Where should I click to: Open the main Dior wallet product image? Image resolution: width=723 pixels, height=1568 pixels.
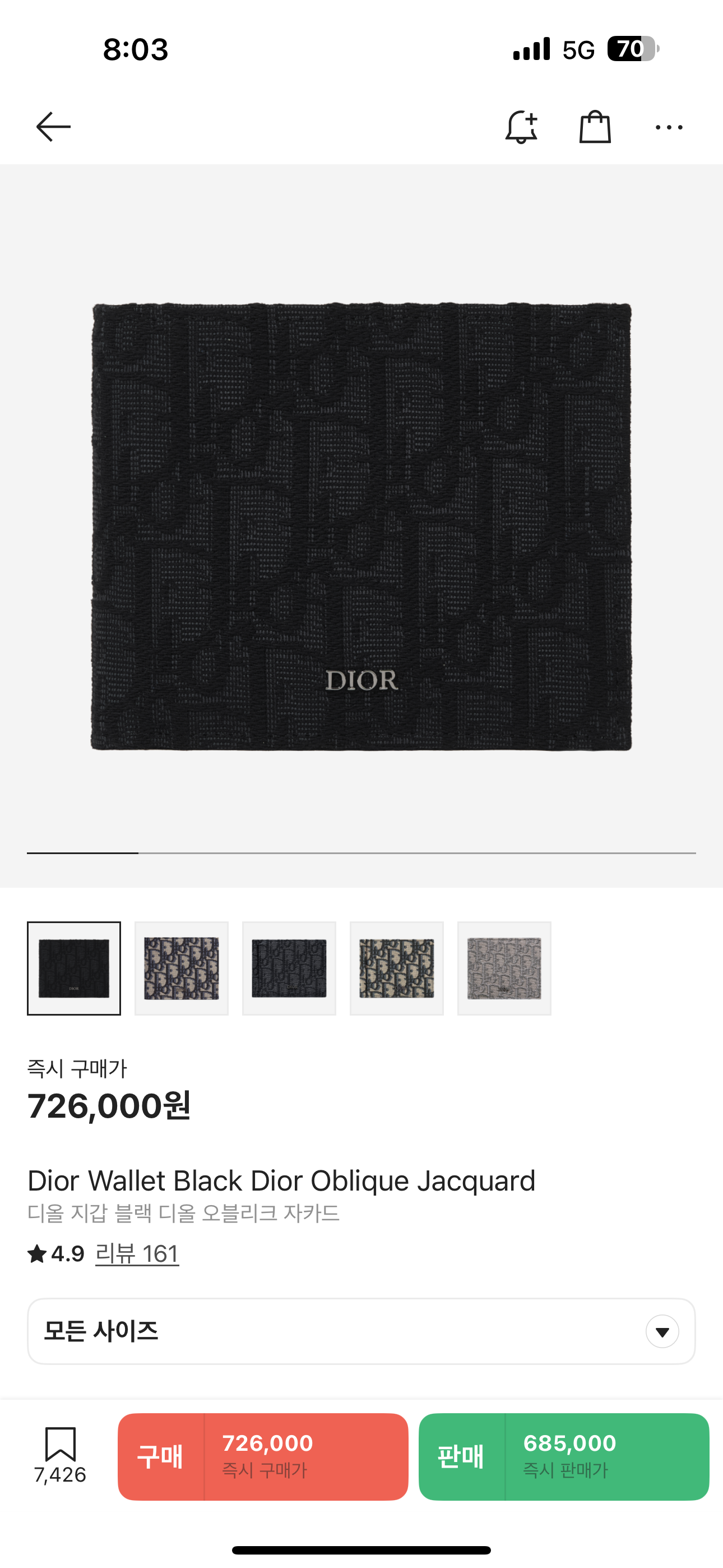(361, 527)
